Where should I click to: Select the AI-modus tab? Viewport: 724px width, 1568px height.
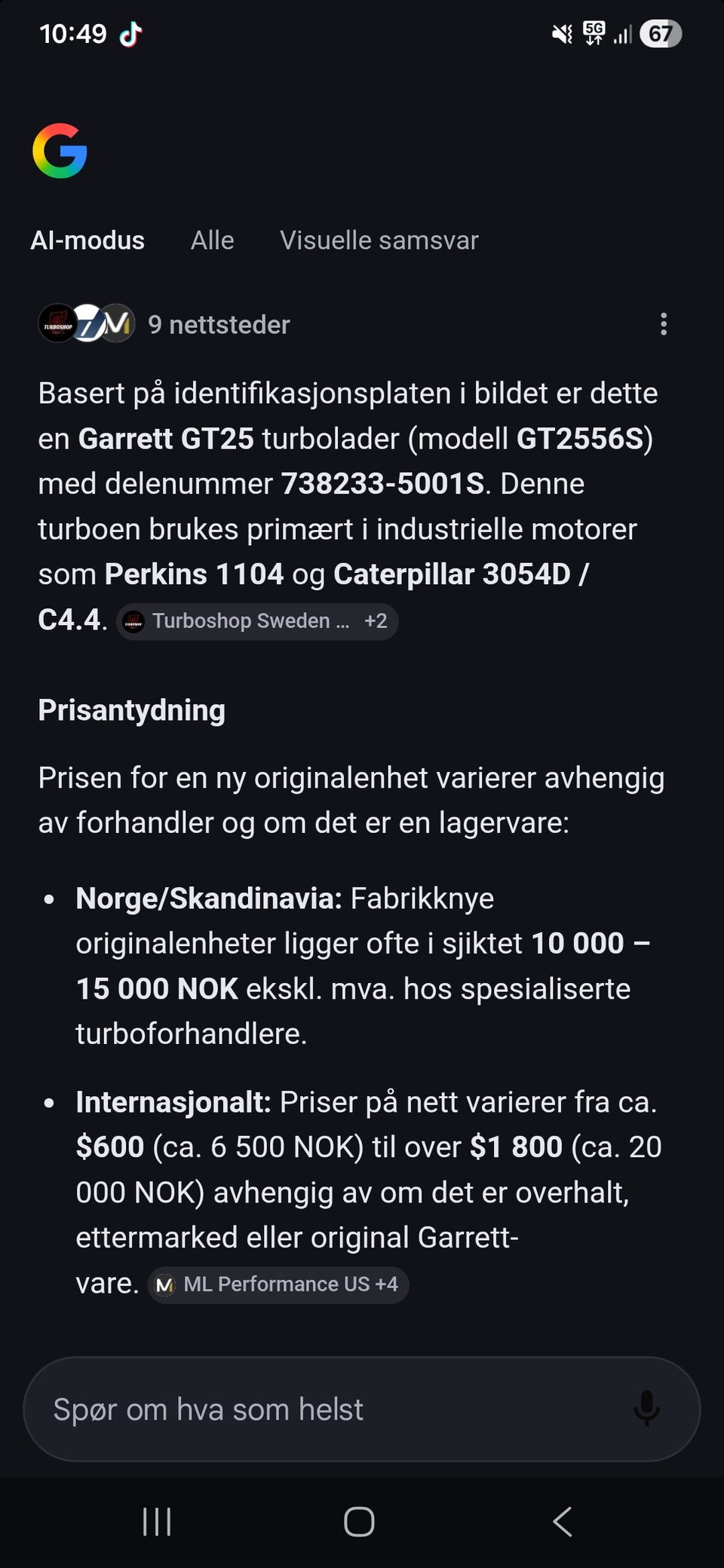87,240
